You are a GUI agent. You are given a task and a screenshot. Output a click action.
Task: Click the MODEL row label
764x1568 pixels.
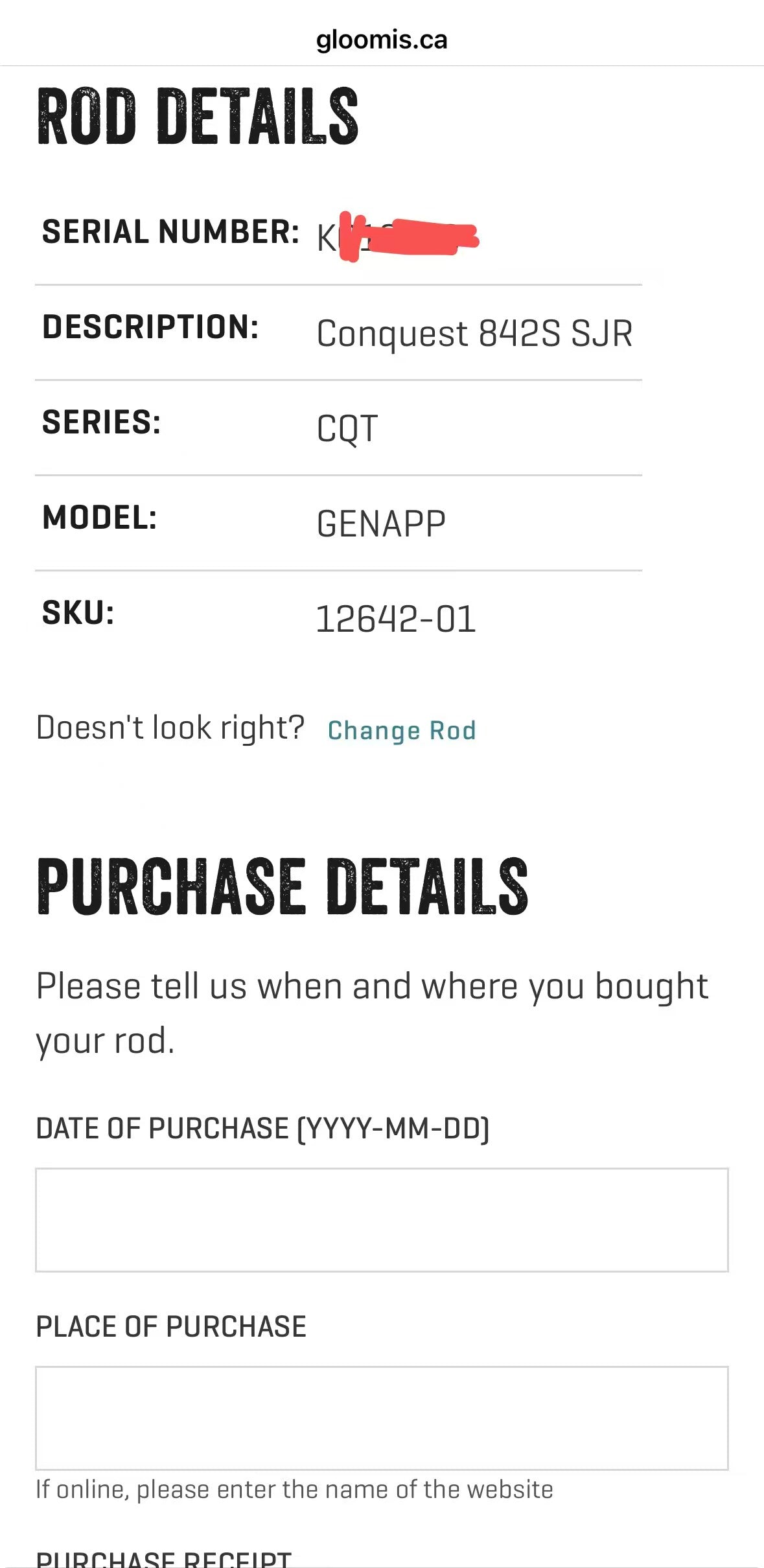(x=97, y=518)
